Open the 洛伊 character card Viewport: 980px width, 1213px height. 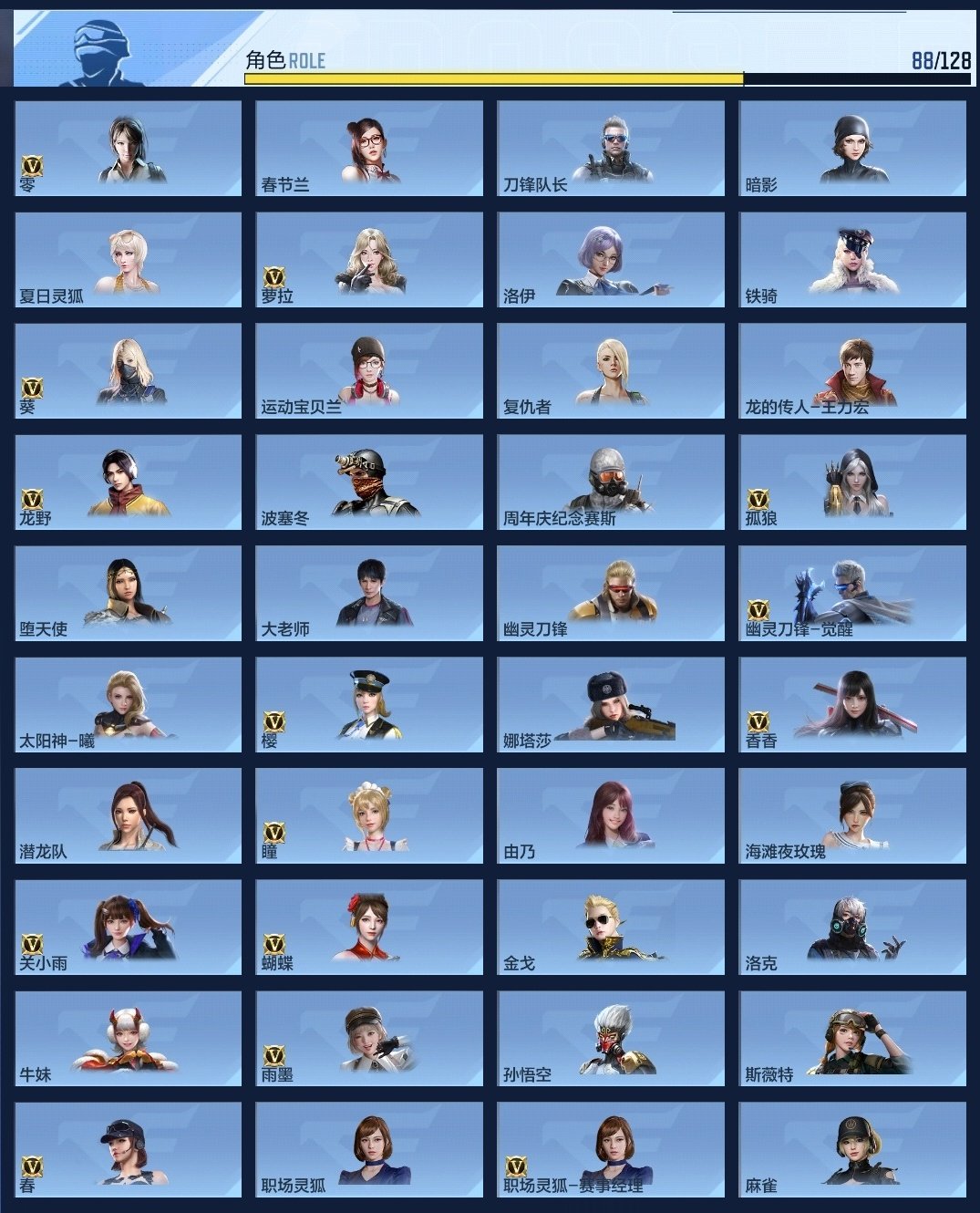pos(611,259)
